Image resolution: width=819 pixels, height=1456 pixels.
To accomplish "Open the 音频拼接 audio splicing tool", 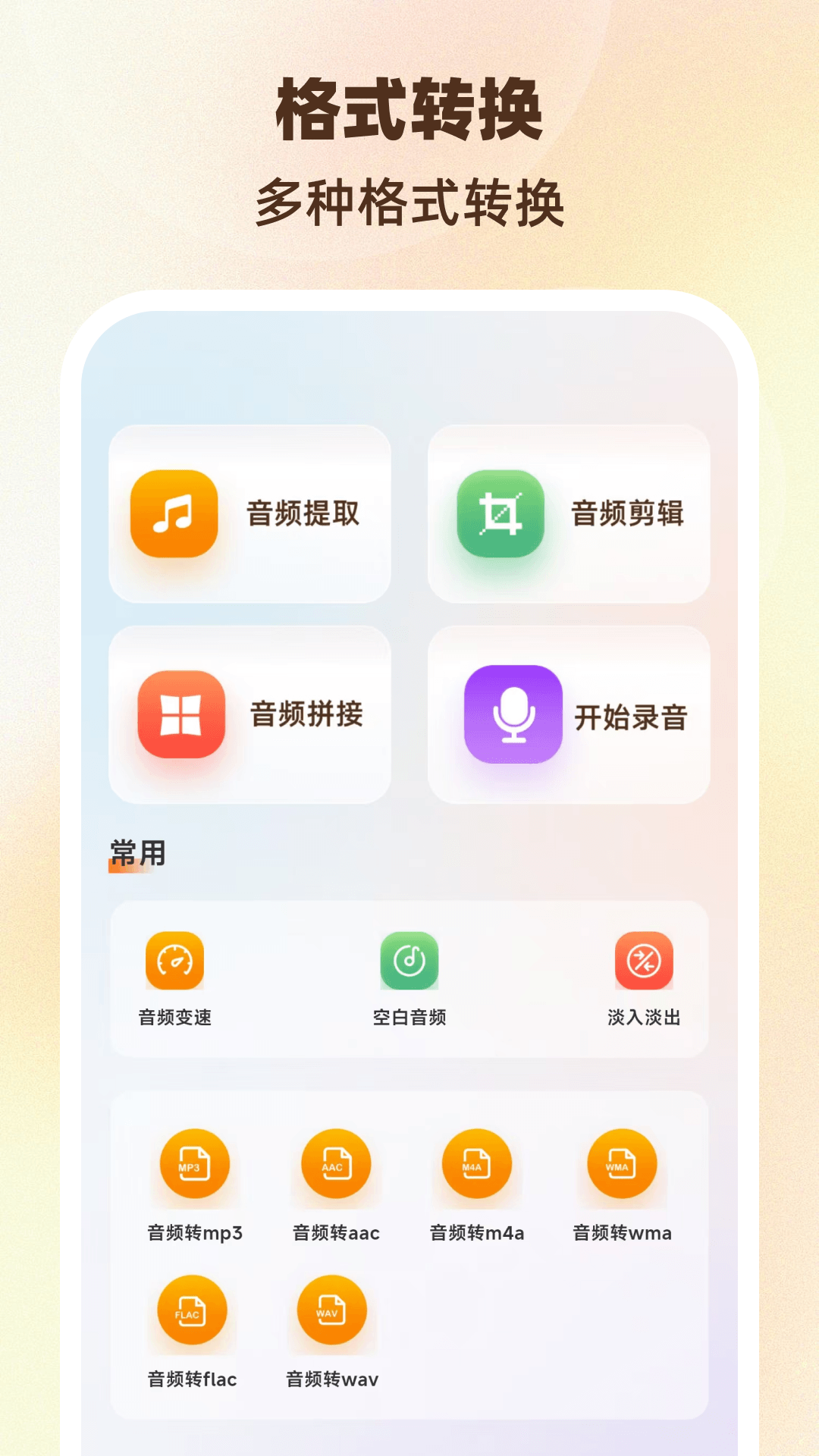I will point(250,715).
